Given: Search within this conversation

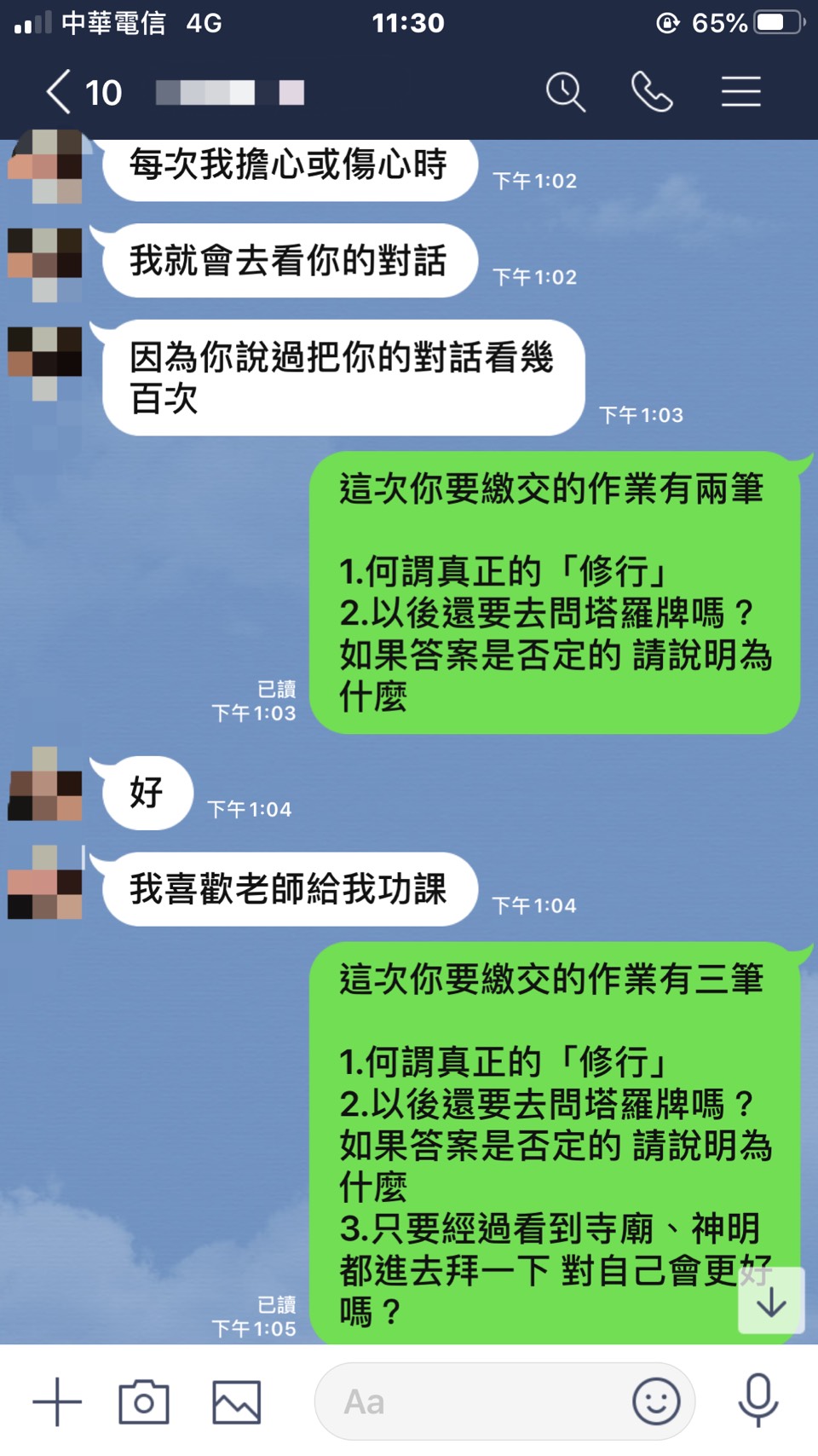Looking at the screenshot, I should click(565, 92).
